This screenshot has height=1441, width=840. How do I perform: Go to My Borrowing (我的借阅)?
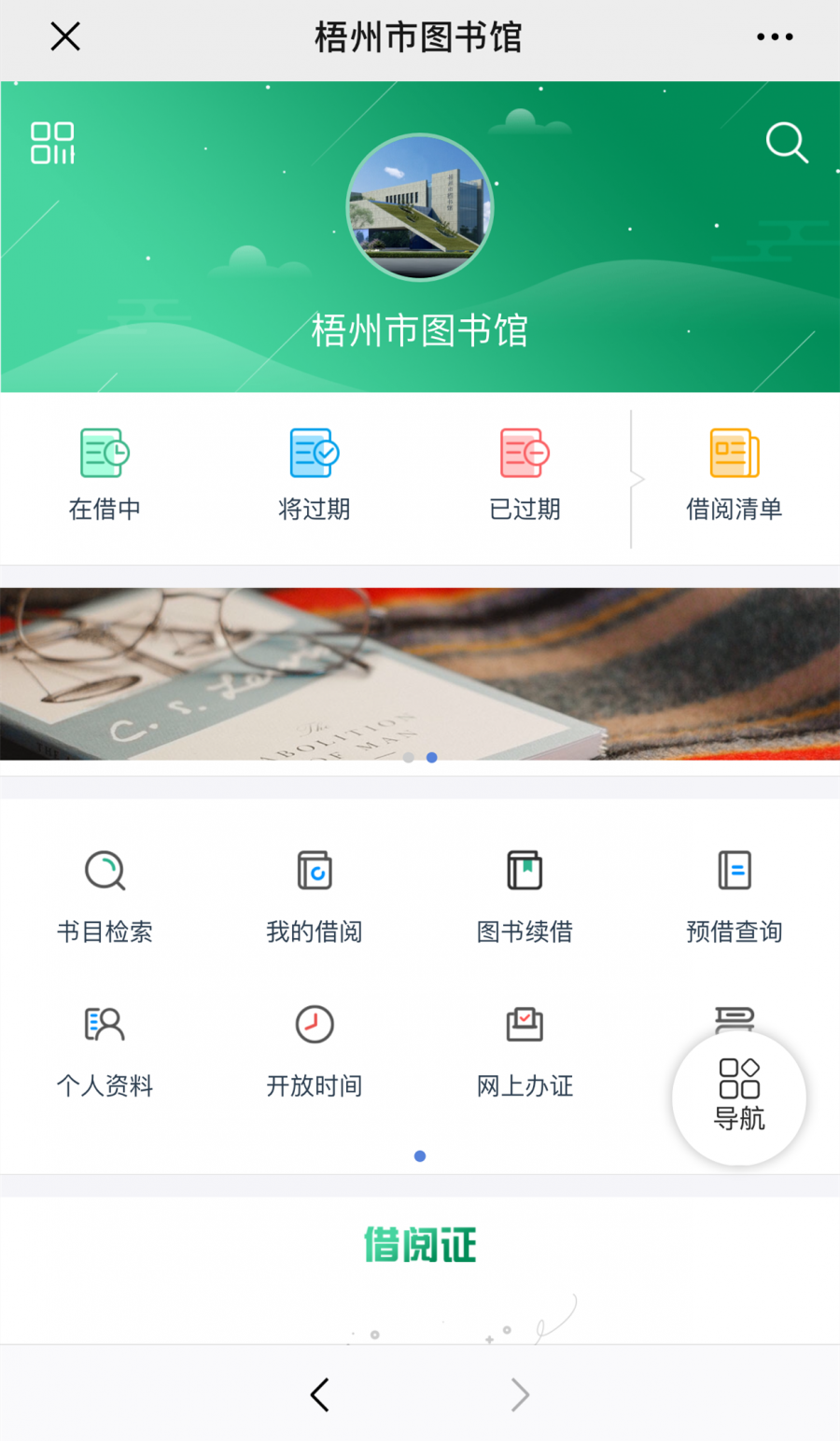click(x=315, y=894)
